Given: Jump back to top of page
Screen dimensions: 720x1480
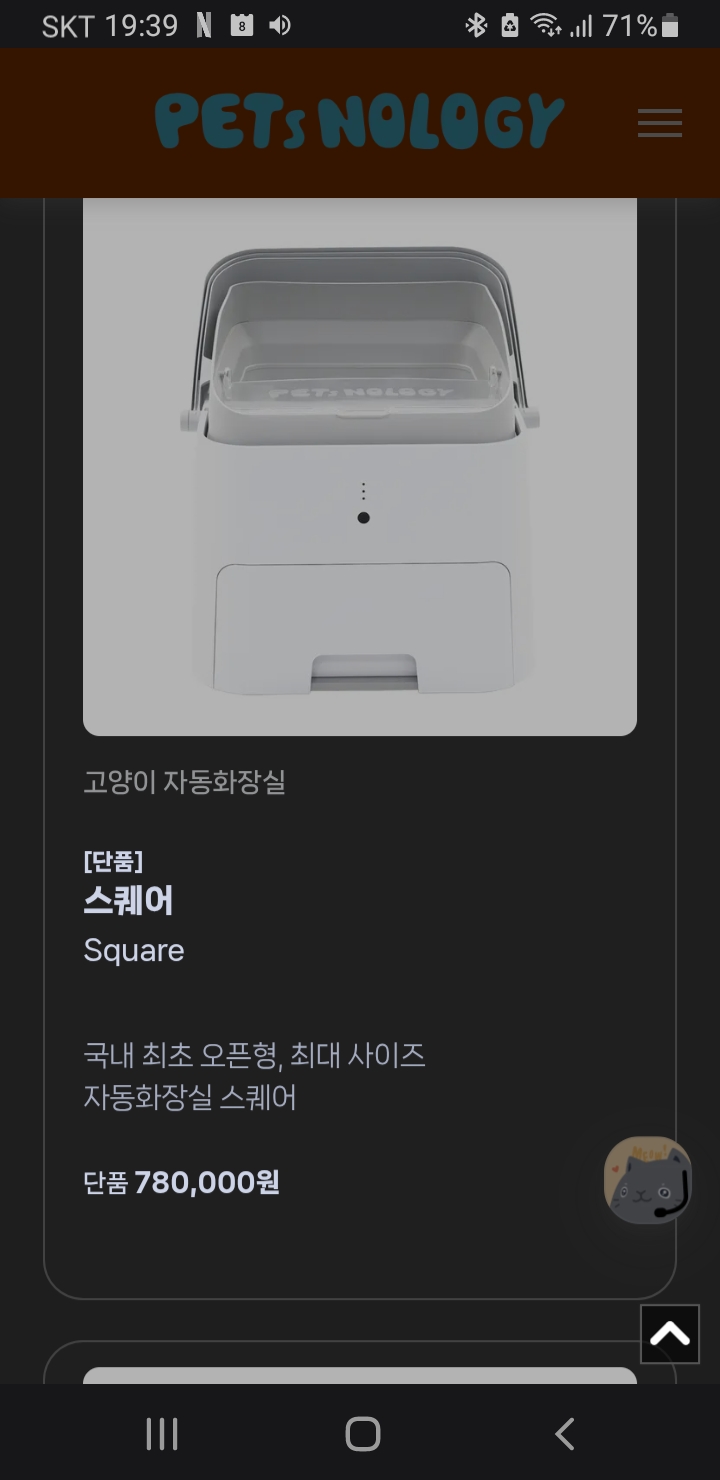Looking at the screenshot, I should (669, 1333).
